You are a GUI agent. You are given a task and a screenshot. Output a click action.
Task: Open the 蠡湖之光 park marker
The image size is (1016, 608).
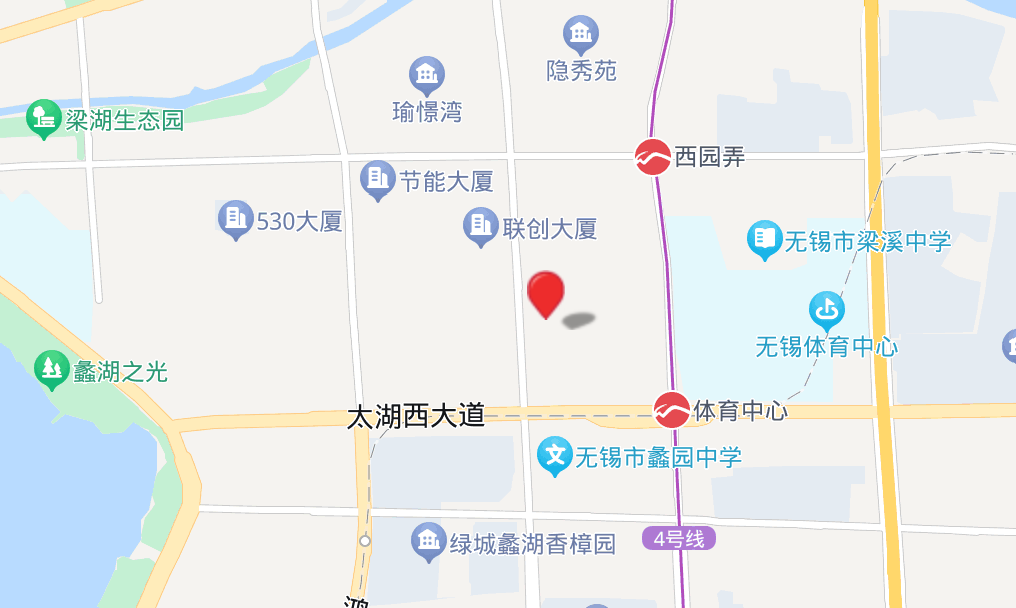tap(51, 369)
